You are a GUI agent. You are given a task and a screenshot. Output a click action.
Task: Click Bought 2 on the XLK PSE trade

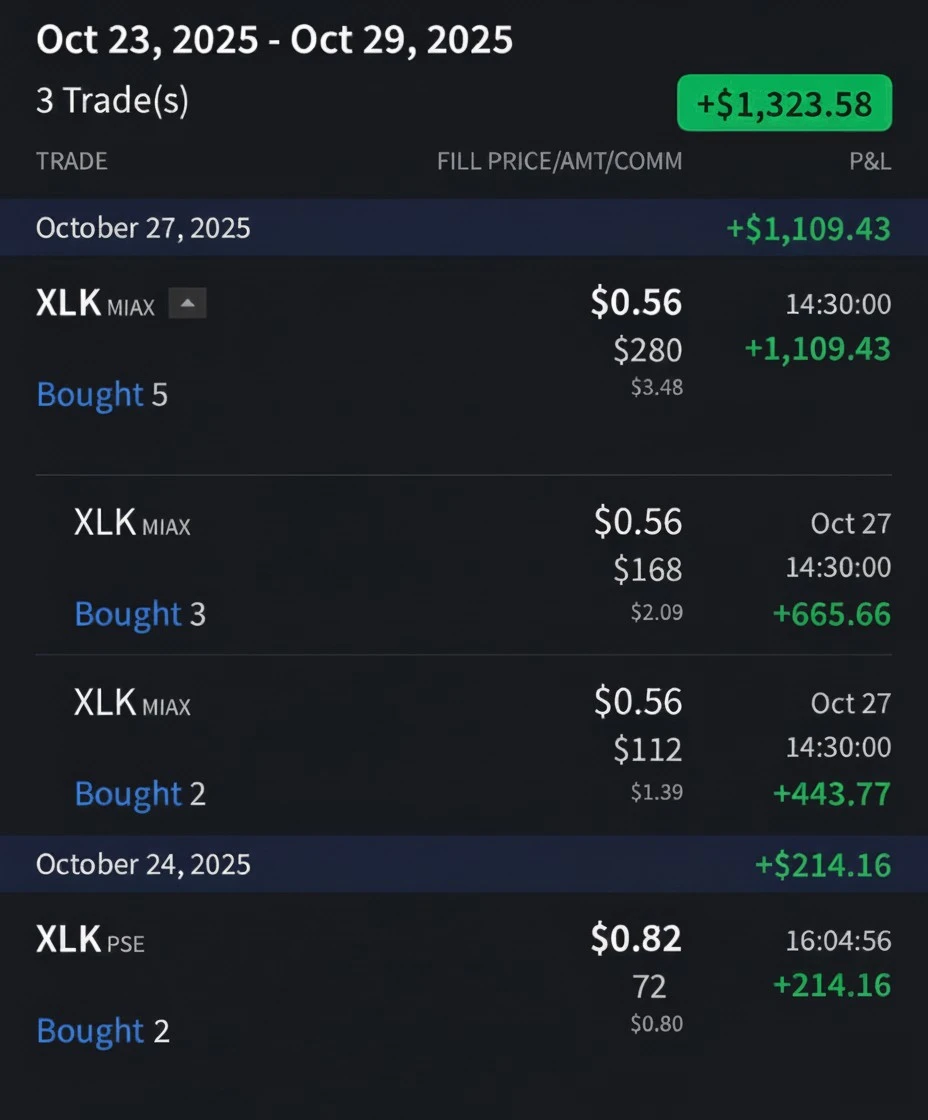click(100, 1030)
